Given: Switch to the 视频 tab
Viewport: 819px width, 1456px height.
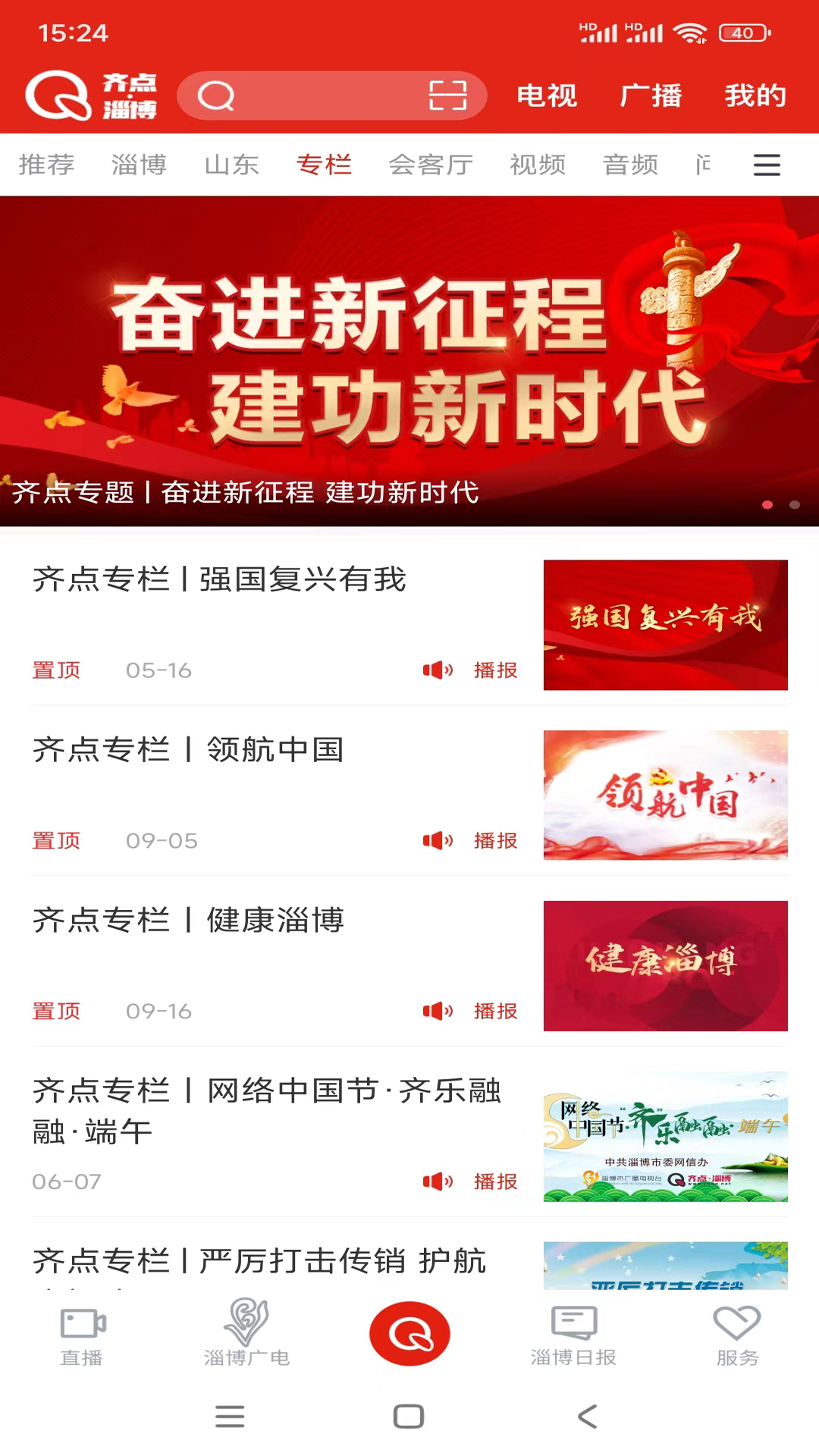Looking at the screenshot, I should tap(539, 165).
